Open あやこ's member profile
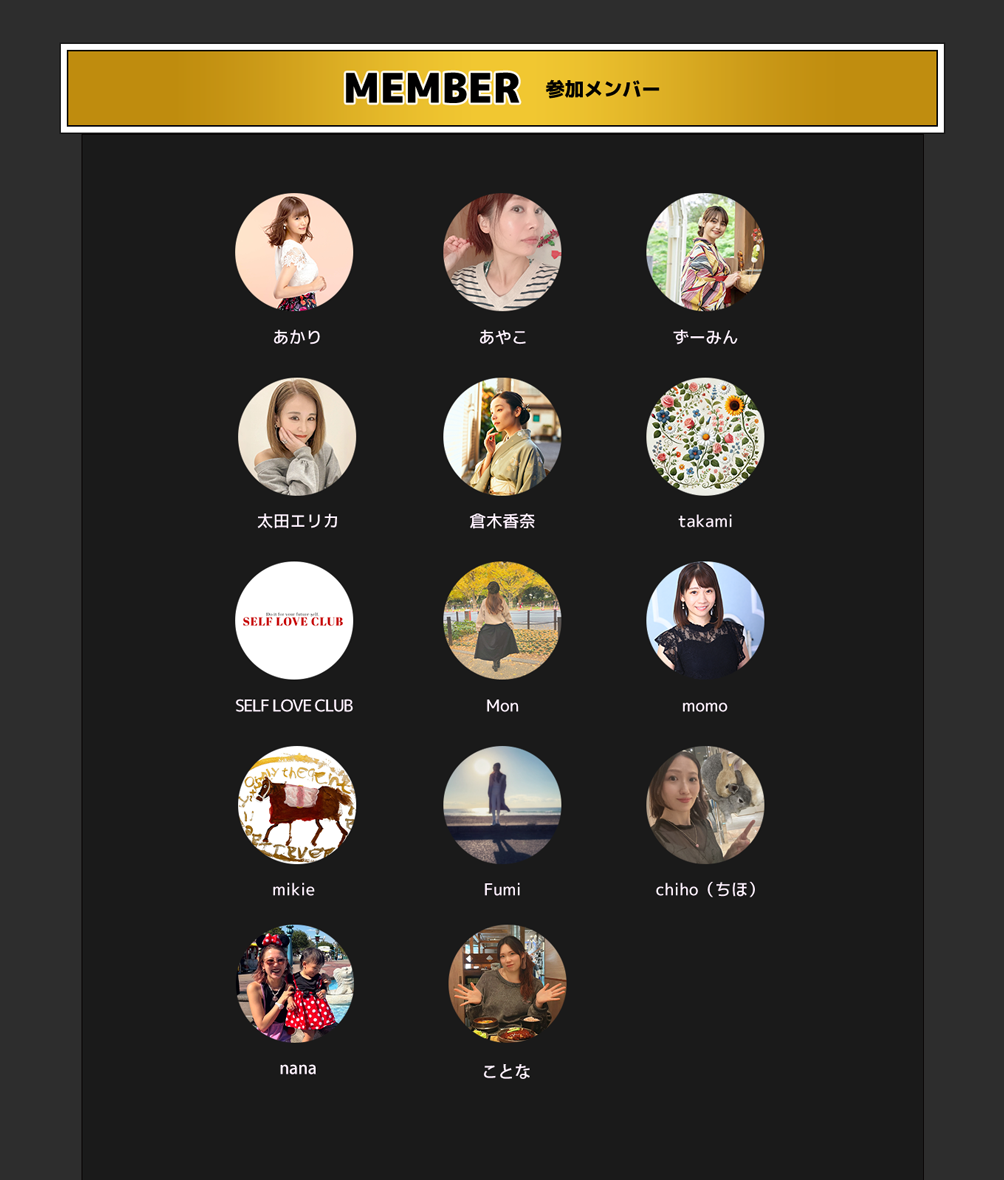The height and width of the screenshot is (1180, 1004). 502,252
